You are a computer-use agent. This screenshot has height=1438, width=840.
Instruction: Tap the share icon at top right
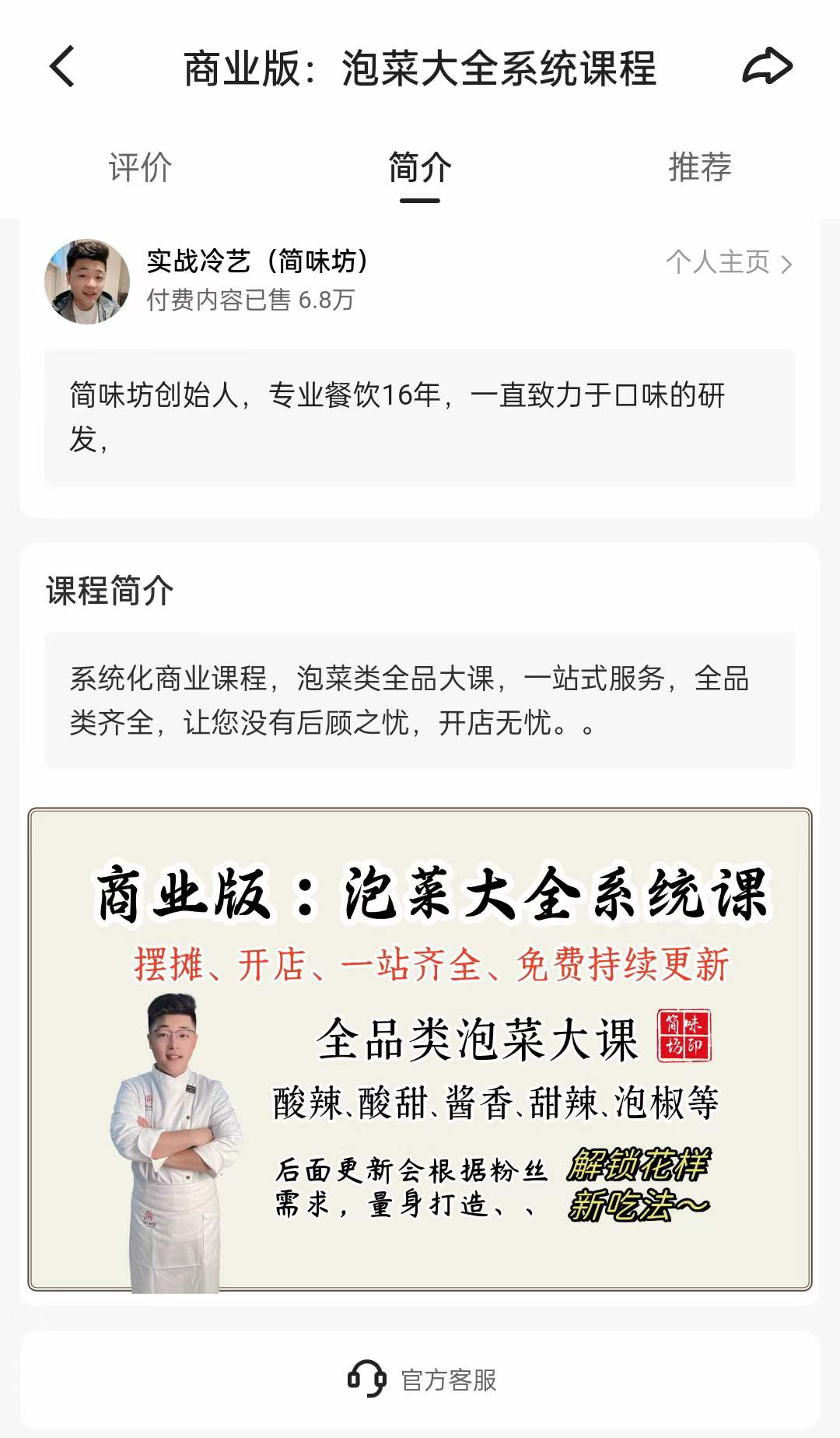tap(768, 66)
